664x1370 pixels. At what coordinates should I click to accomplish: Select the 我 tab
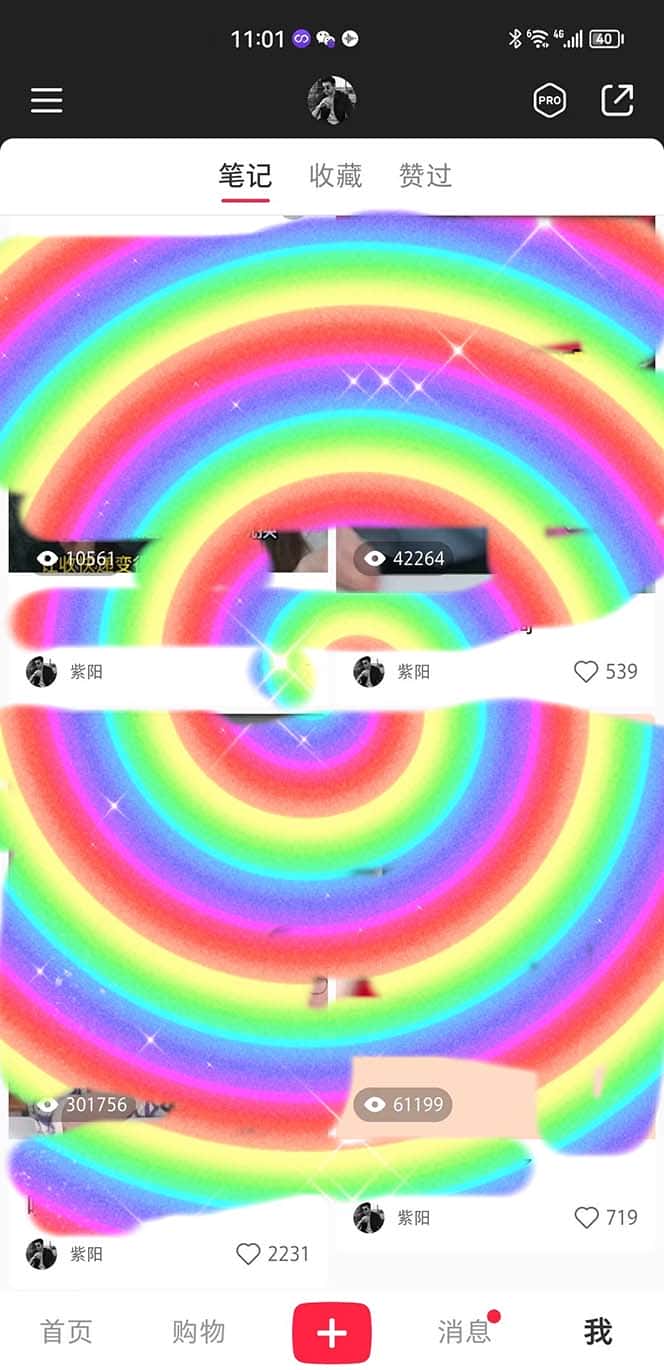[x=598, y=1332]
